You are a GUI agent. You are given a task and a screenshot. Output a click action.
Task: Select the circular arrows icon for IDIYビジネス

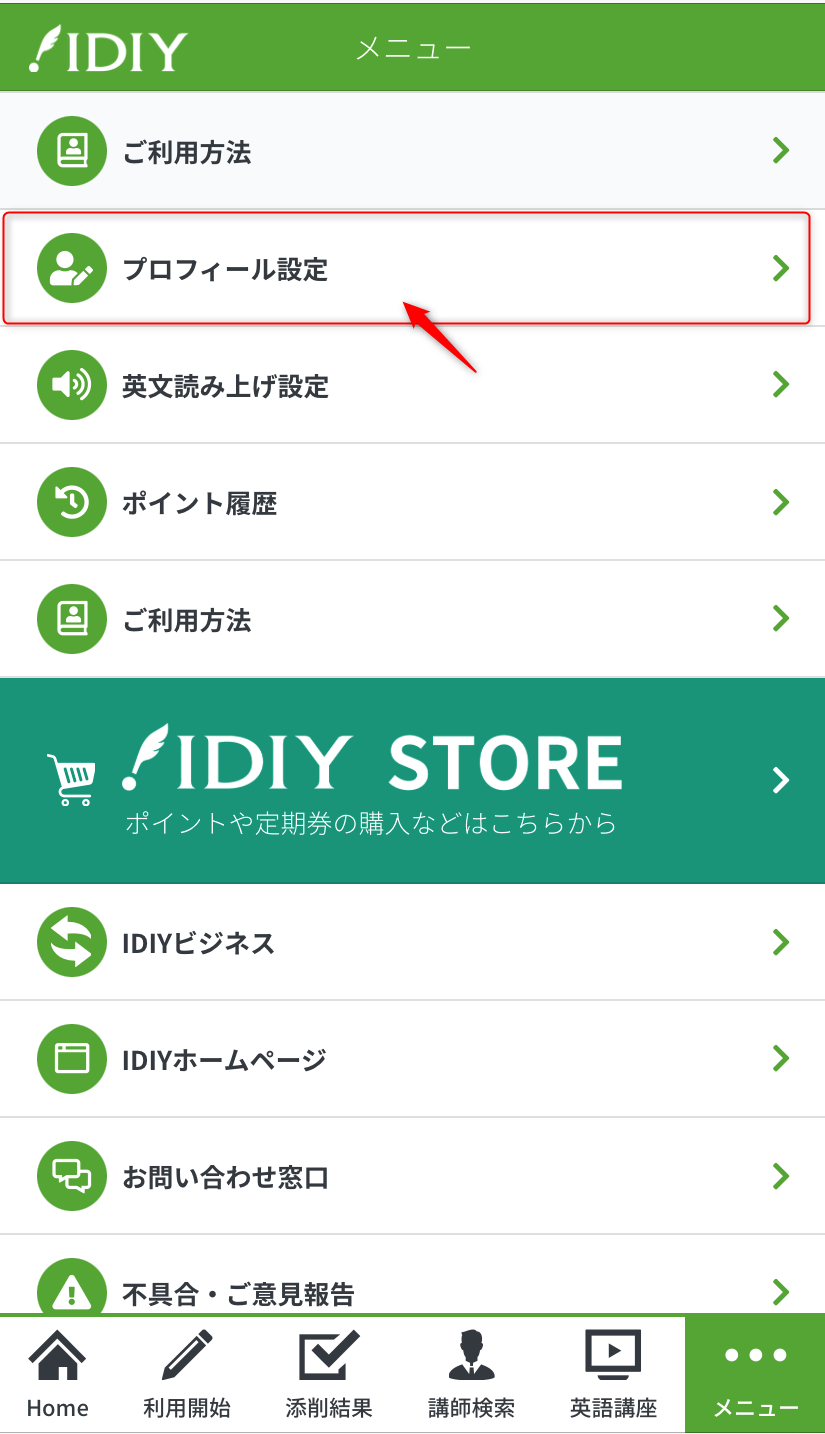tap(71, 941)
